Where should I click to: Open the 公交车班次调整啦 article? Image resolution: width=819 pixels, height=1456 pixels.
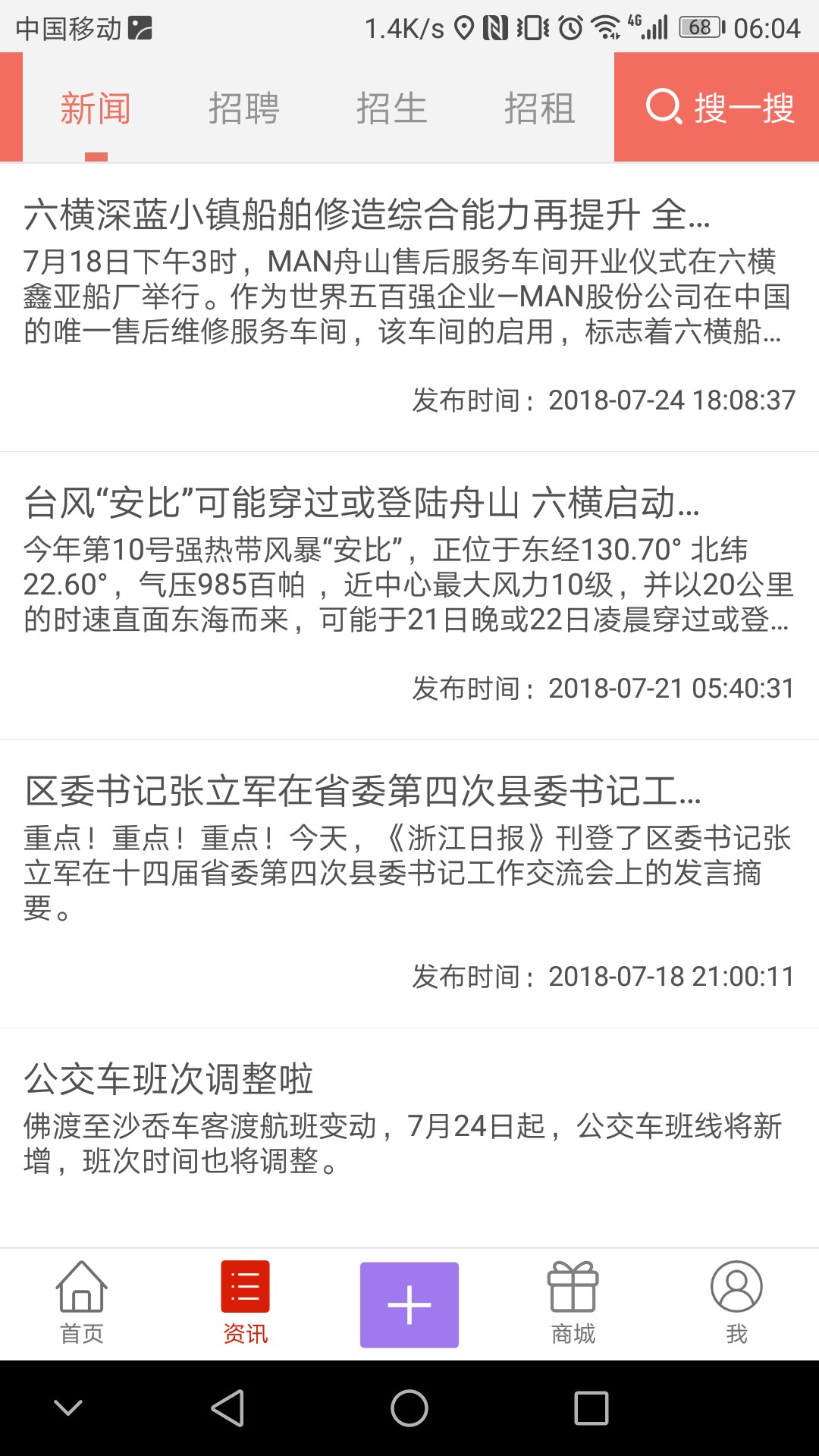point(409,1137)
